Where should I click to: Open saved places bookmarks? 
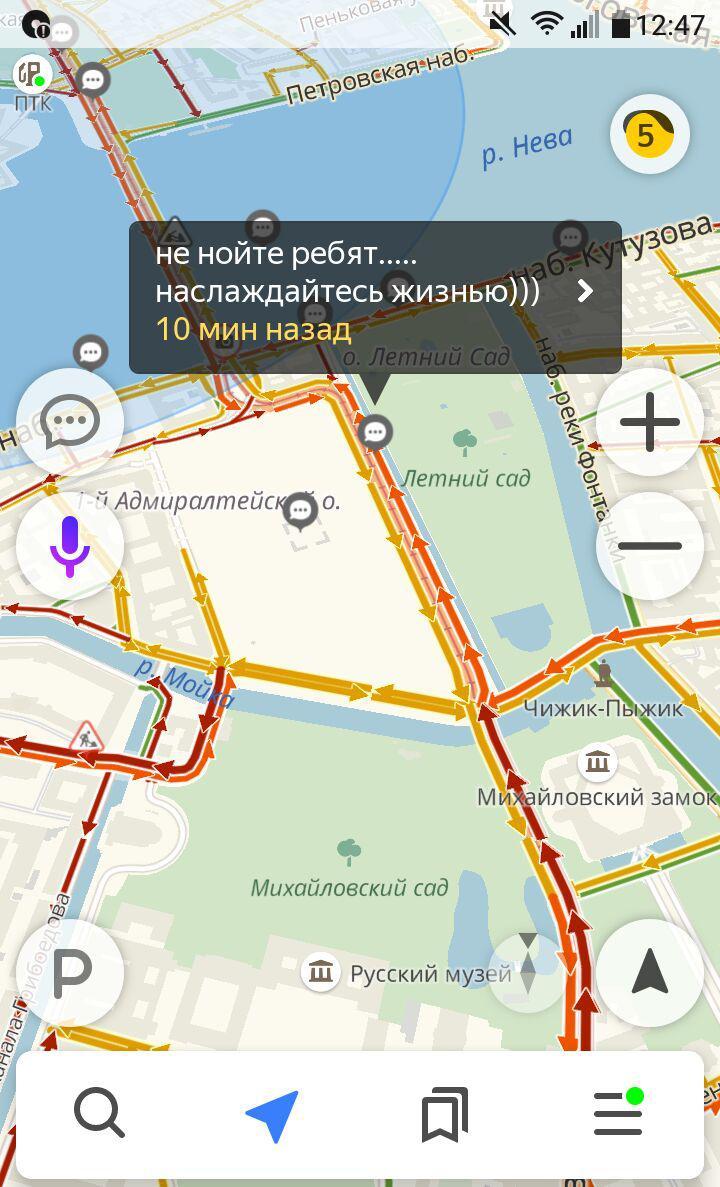[x=445, y=1114]
